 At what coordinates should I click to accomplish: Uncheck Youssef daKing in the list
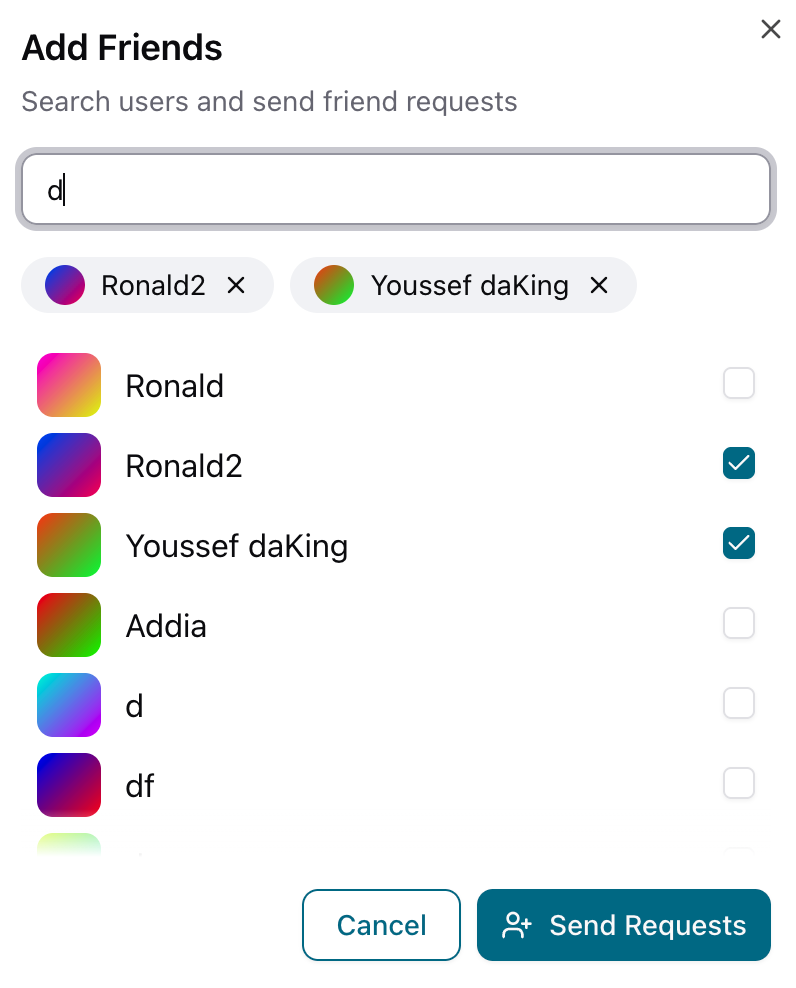(739, 543)
